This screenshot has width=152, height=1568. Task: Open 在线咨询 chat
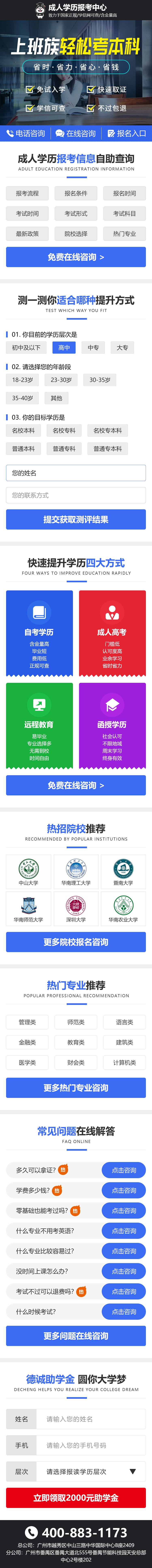point(76,133)
